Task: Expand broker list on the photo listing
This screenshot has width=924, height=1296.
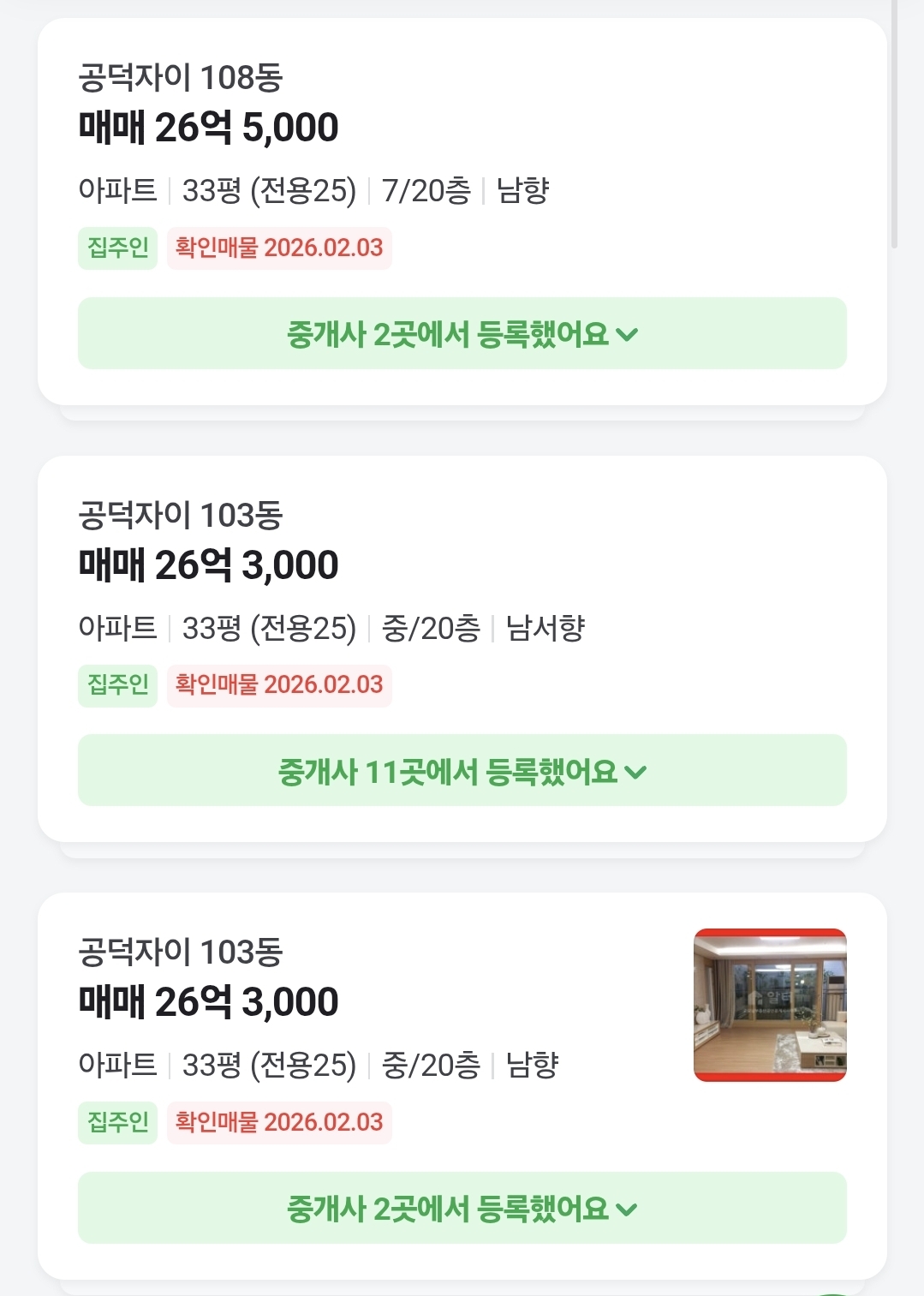Action: coord(462,1209)
